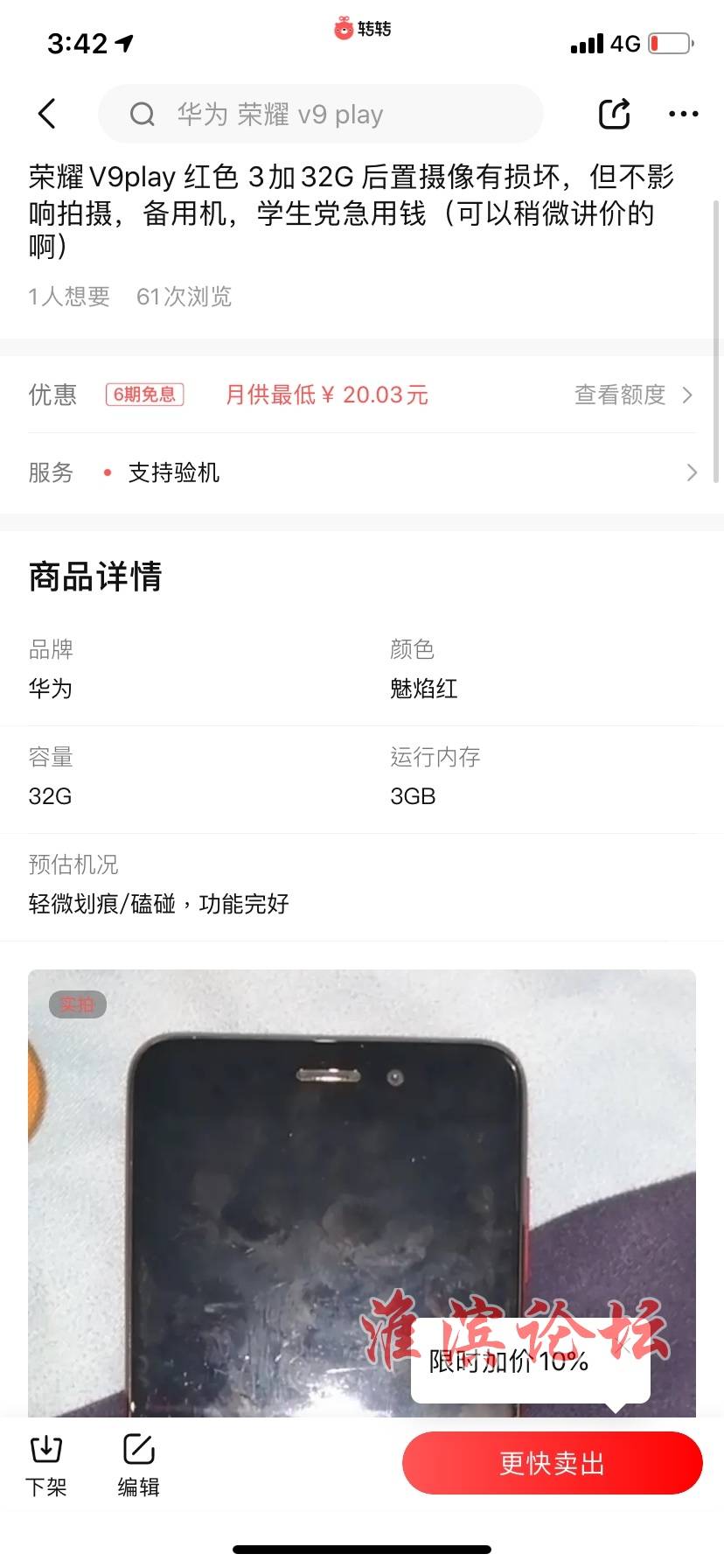Image resolution: width=724 pixels, height=1568 pixels.
Task: Tap 下架 to delist the item
Action: pos(45,1463)
